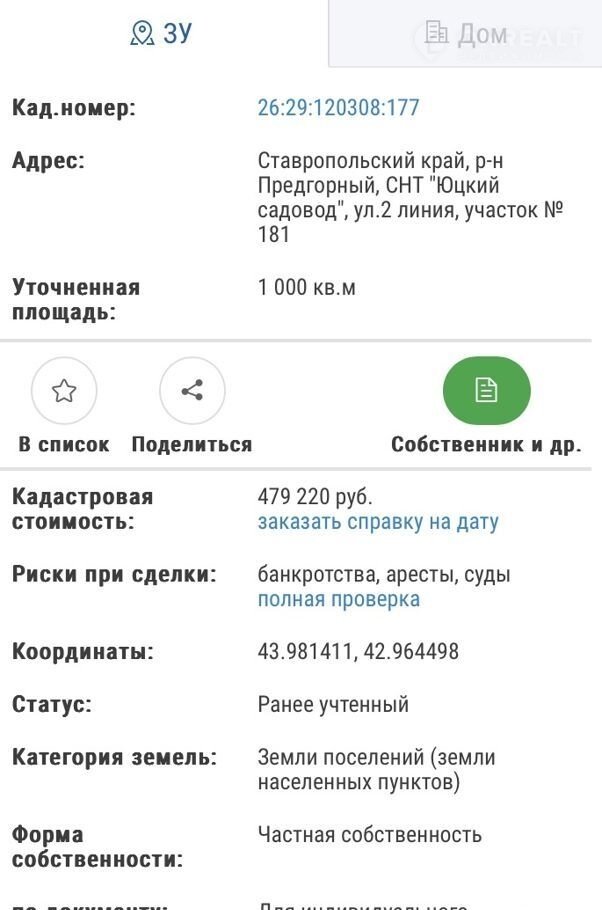The width and height of the screenshot is (602, 910).
Task: Switch to the ЗУ tab
Action: pyautogui.click(x=162, y=33)
